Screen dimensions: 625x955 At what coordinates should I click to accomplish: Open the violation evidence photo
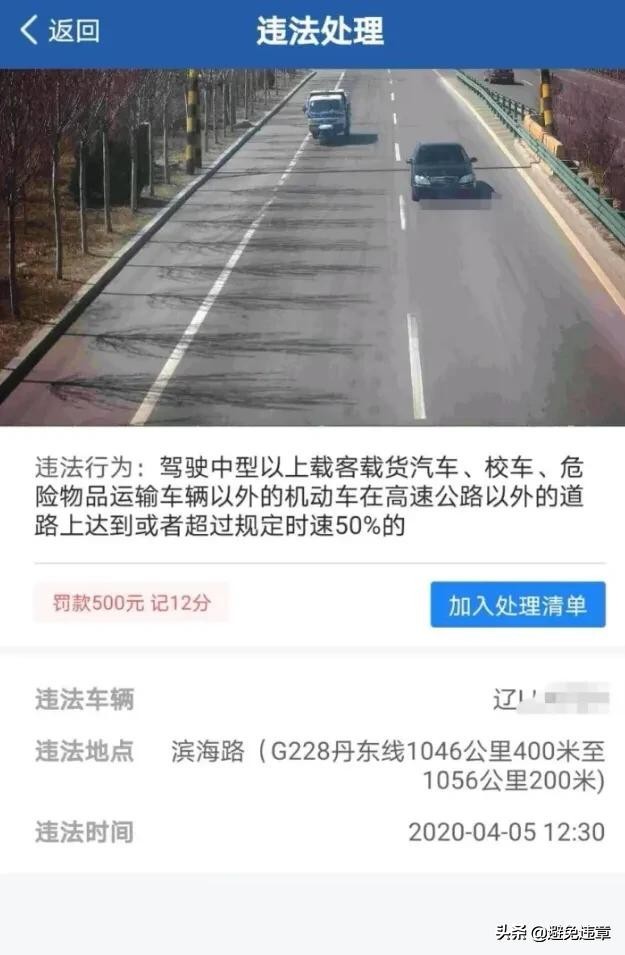tap(312, 247)
